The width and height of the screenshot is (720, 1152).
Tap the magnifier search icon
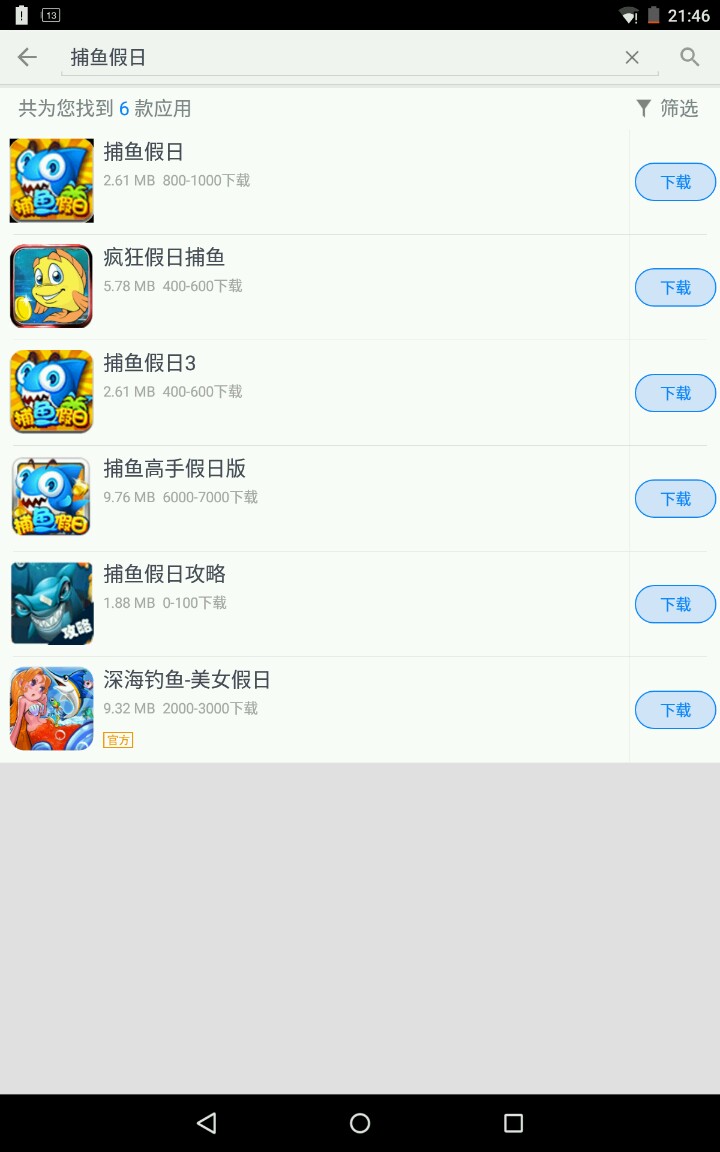[690, 57]
